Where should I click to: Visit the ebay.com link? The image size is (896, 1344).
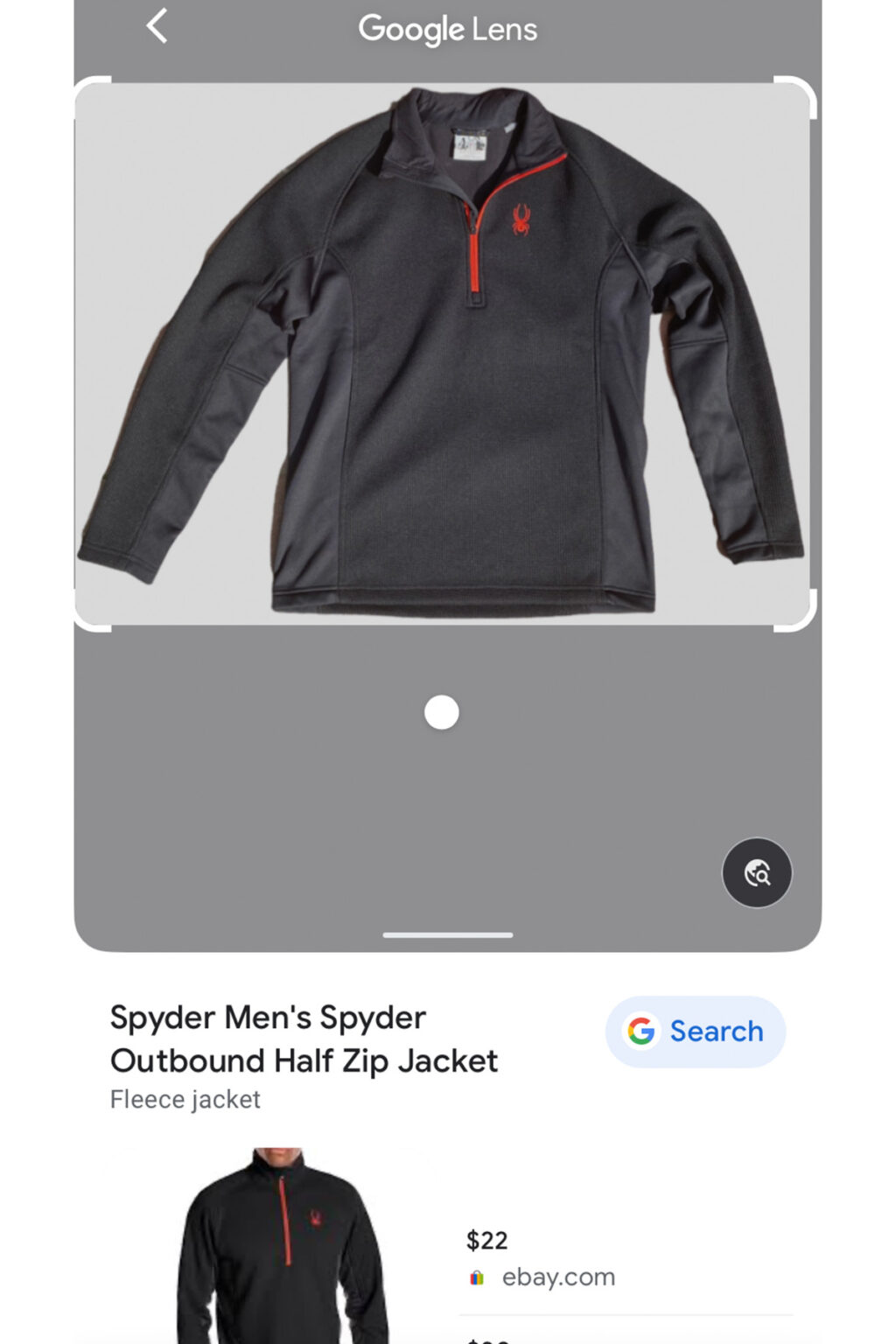click(x=558, y=1277)
